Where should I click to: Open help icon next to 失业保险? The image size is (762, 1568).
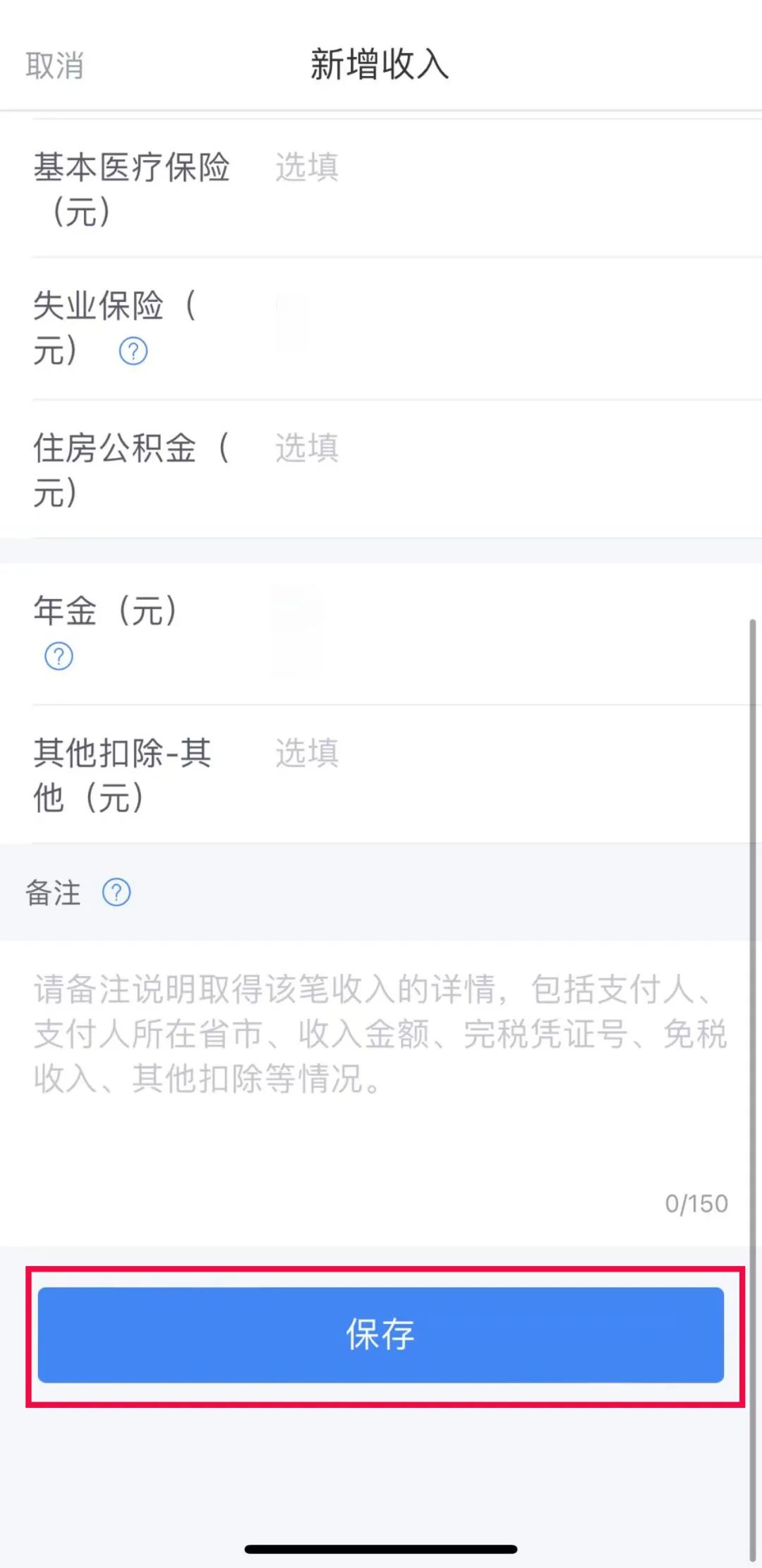coord(133,351)
